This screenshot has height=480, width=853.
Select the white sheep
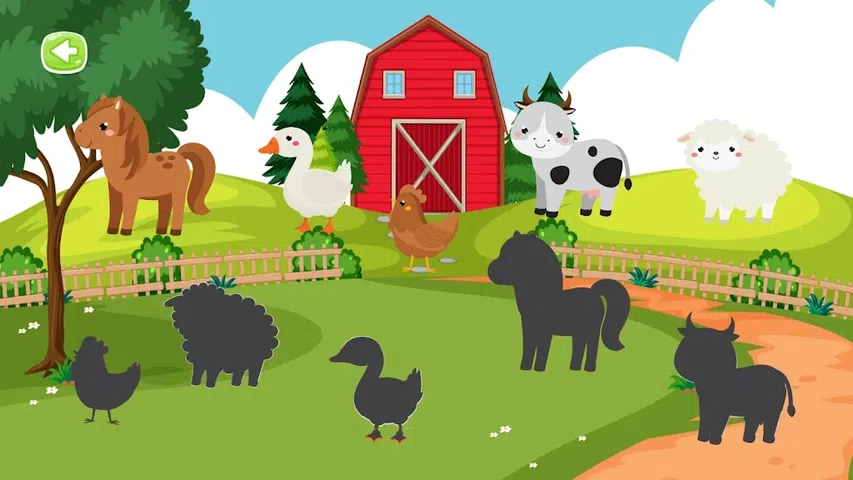click(x=733, y=170)
